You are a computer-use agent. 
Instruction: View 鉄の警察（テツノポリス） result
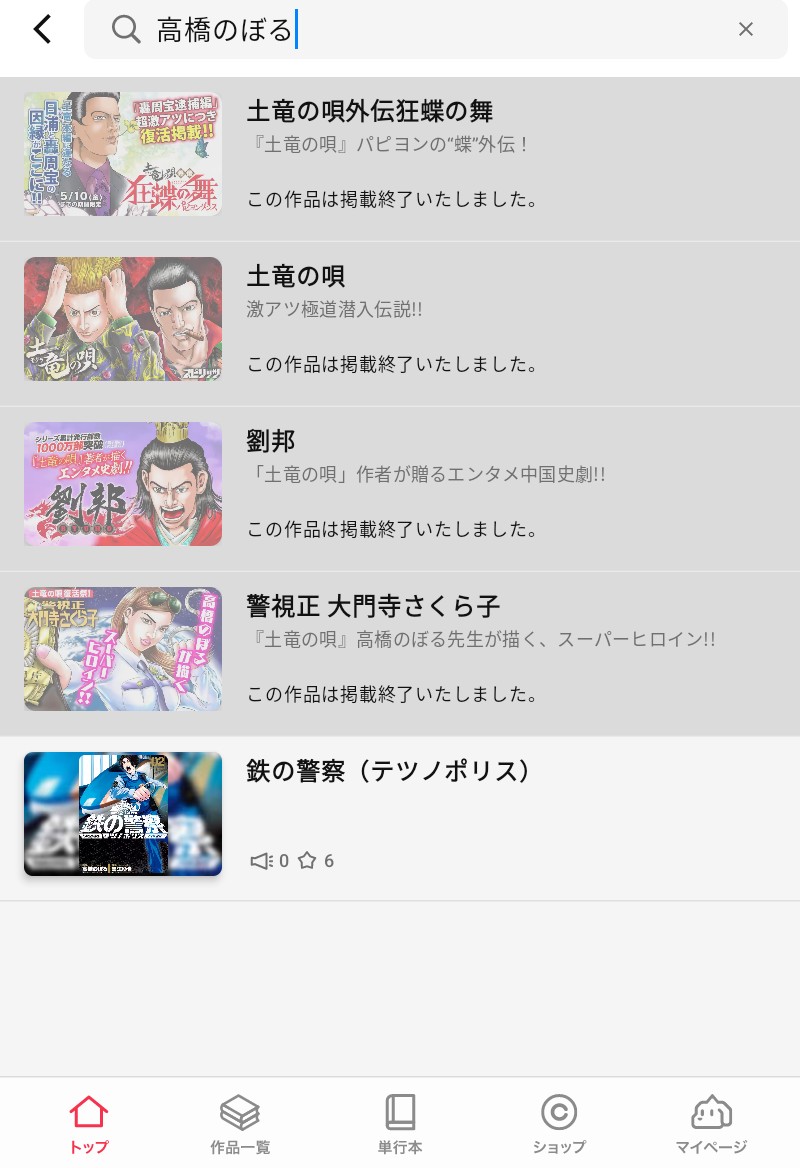point(400,815)
